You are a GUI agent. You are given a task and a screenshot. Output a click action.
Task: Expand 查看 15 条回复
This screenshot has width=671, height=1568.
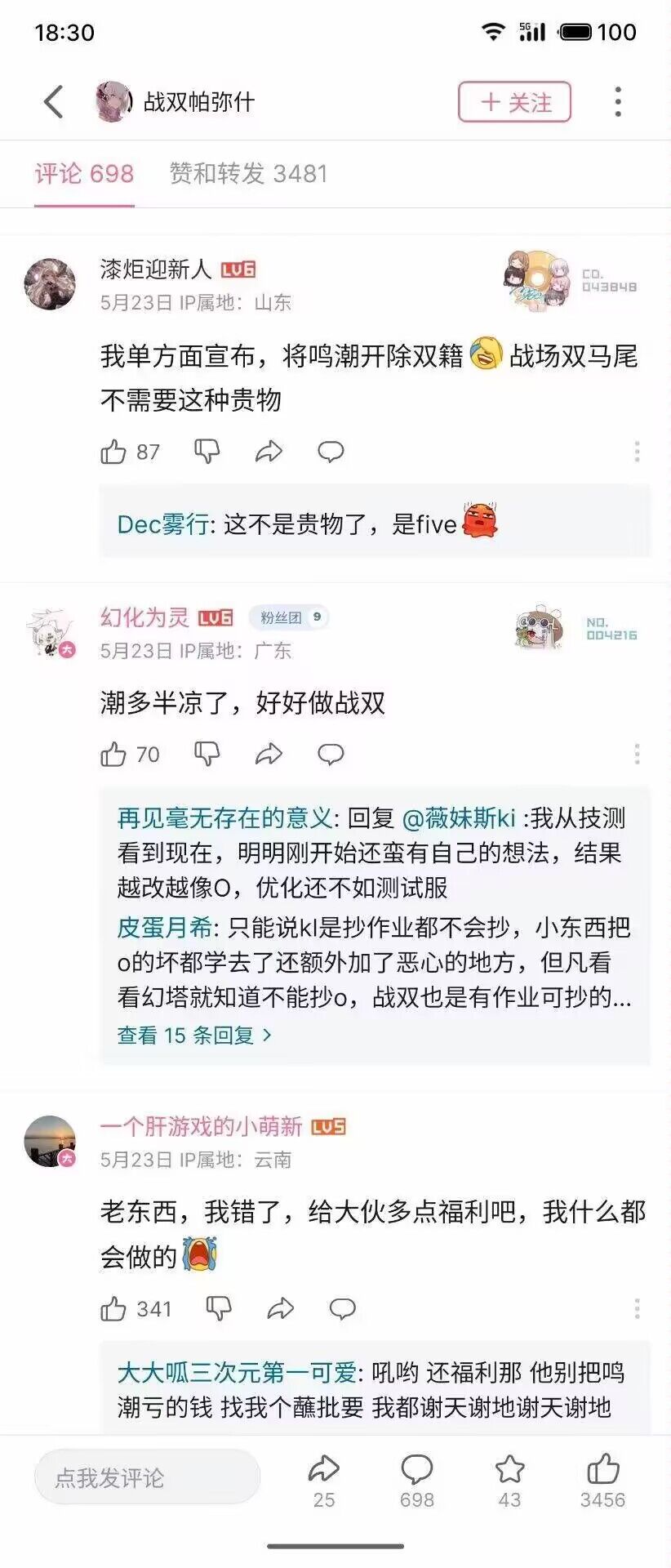click(x=194, y=1036)
